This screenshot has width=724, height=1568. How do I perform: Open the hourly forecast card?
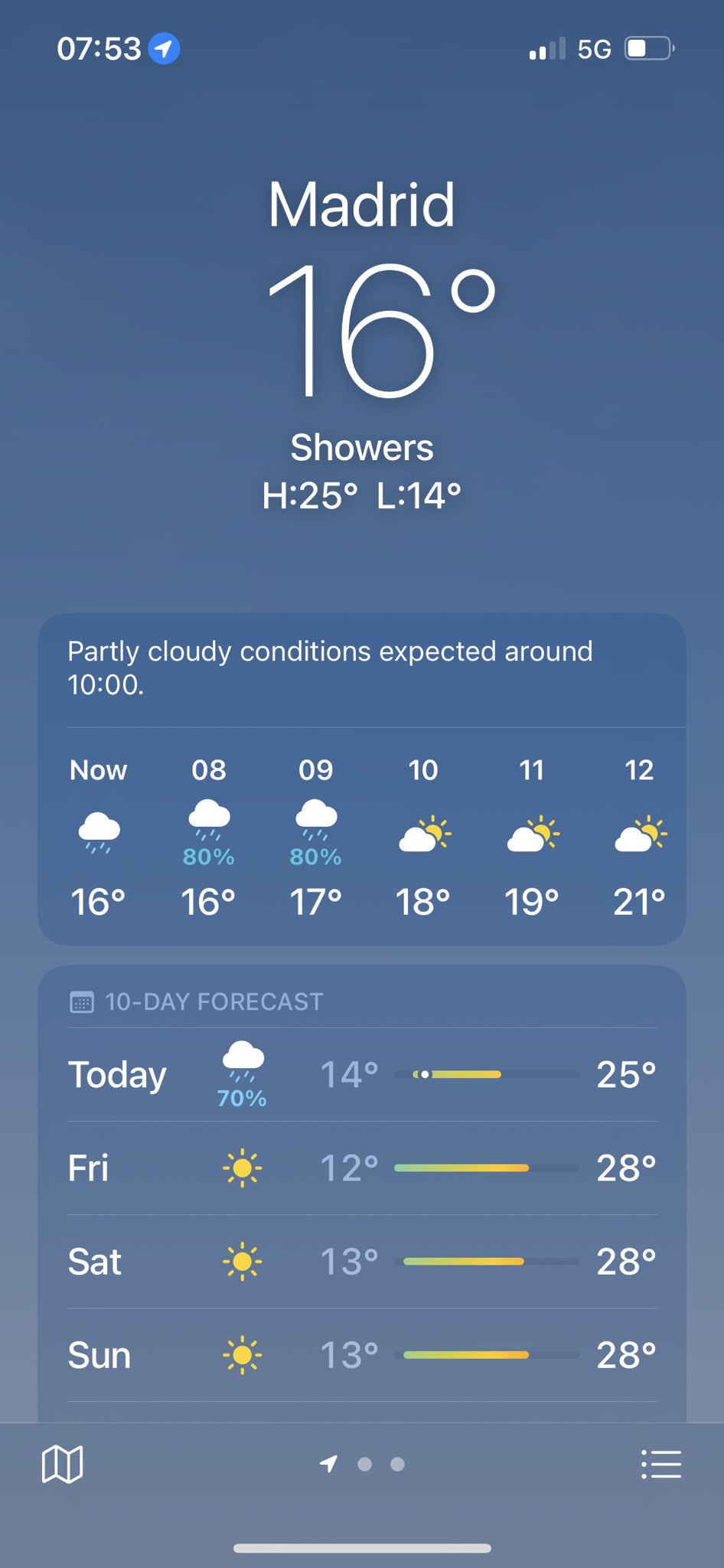click(x=361, y=835)
